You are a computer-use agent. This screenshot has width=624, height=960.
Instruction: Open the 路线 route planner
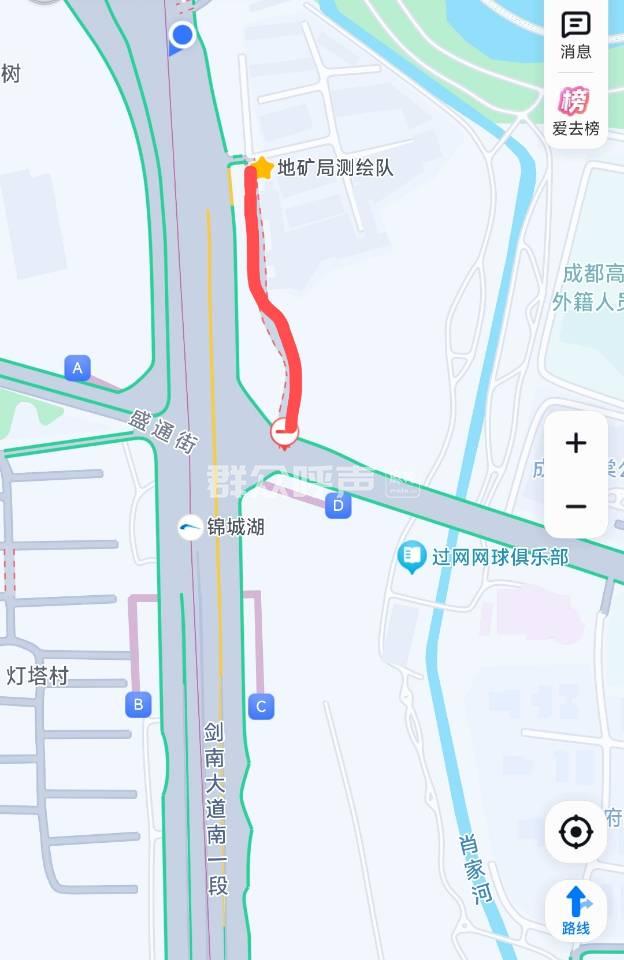[576, 909]
